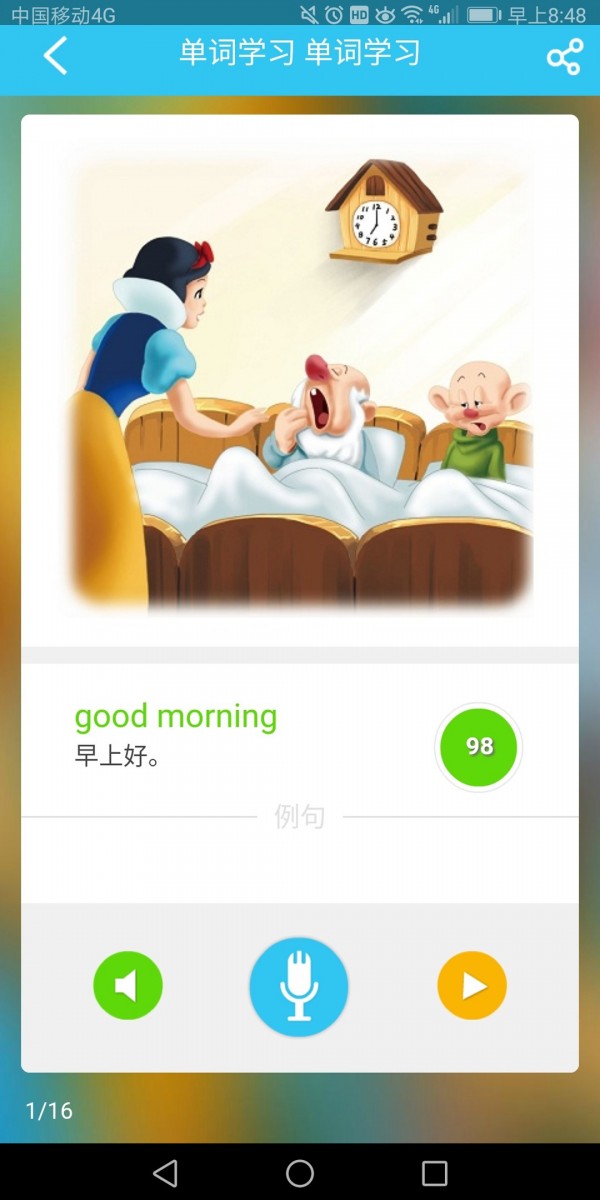600x1200 pixels.
Task: Tap the orange play button
Action: [x=472, y=986]
